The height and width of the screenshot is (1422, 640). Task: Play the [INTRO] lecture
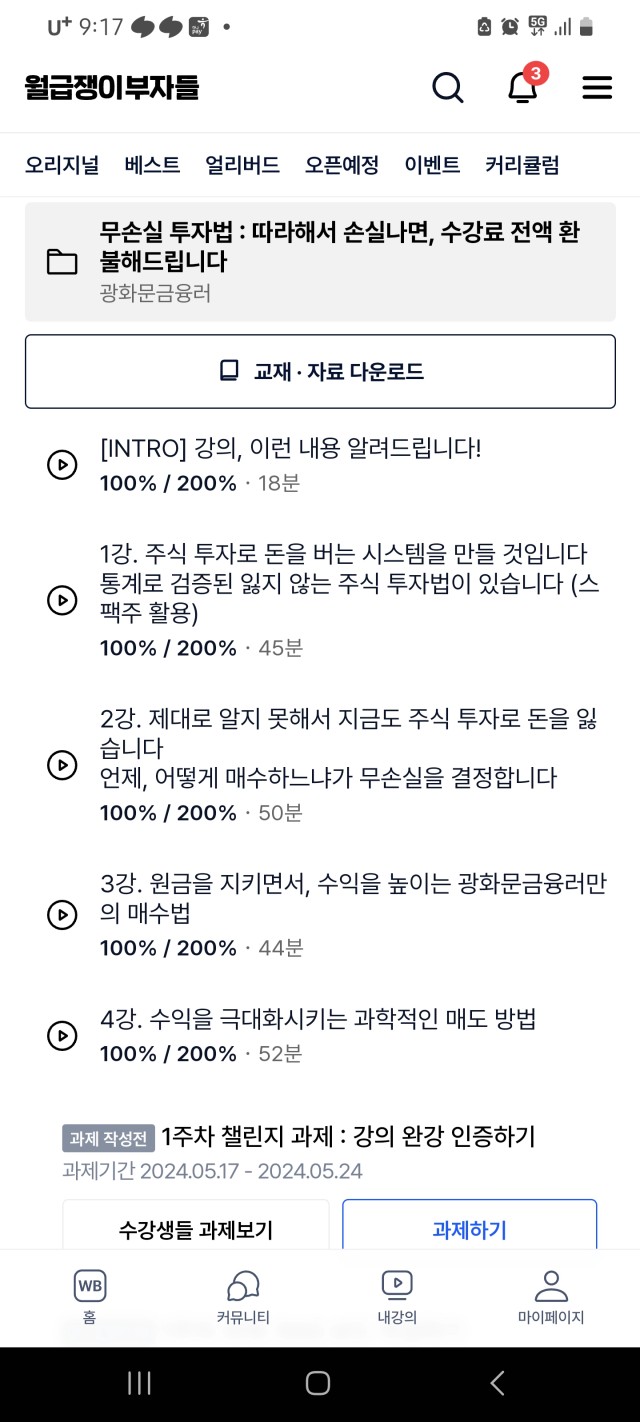pyautogui.click(x=320, y=465)
